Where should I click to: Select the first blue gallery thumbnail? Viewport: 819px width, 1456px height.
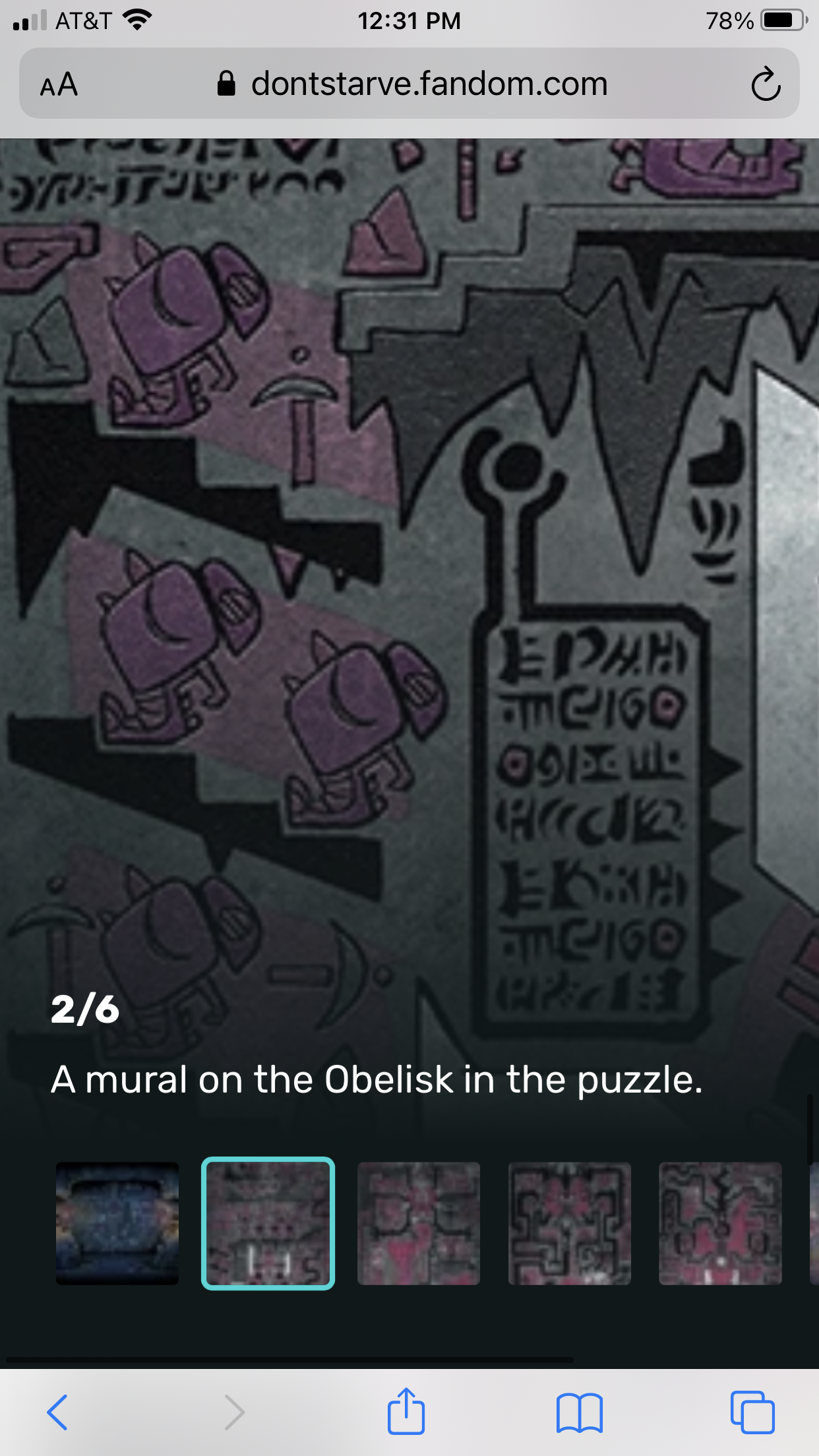coord(117,1223)
